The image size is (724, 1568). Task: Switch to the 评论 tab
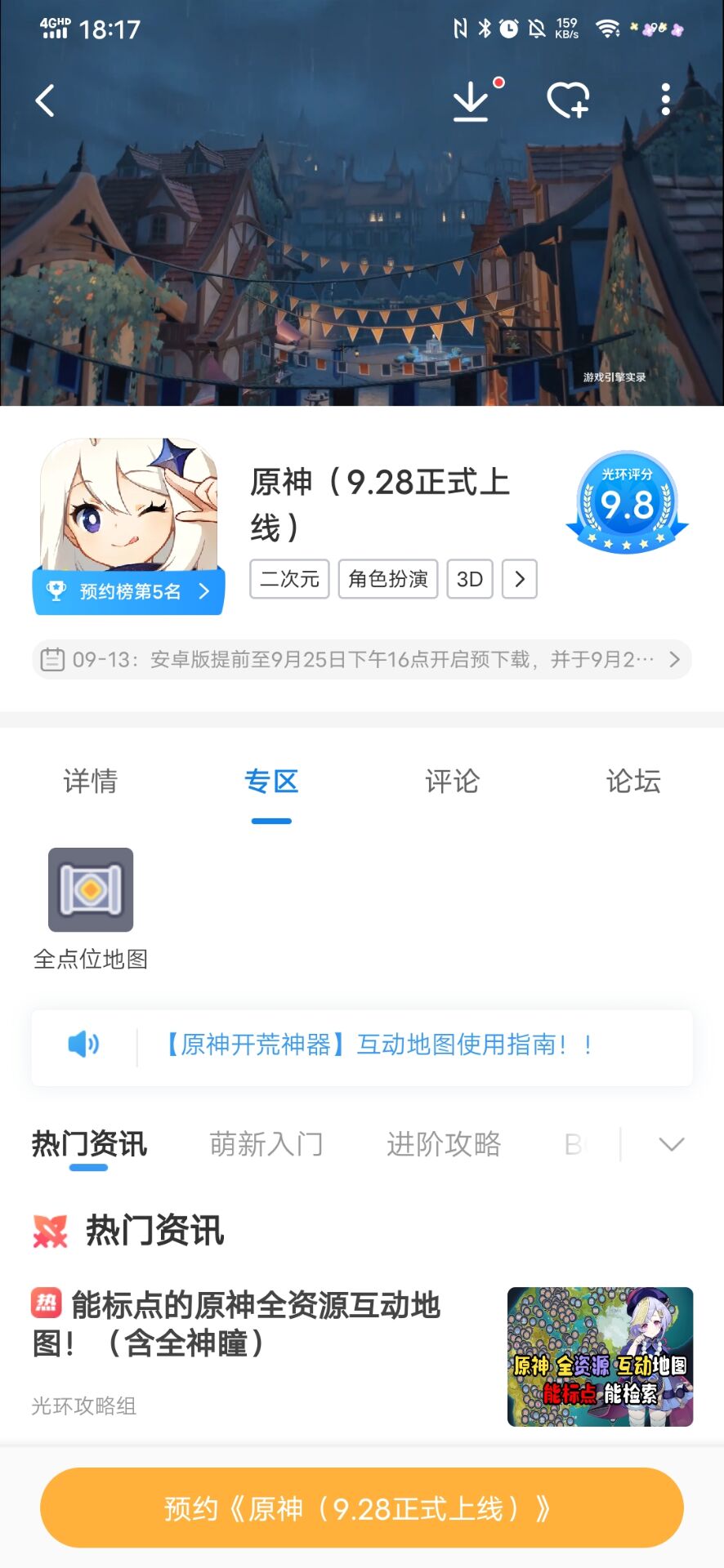coord(453,782)
